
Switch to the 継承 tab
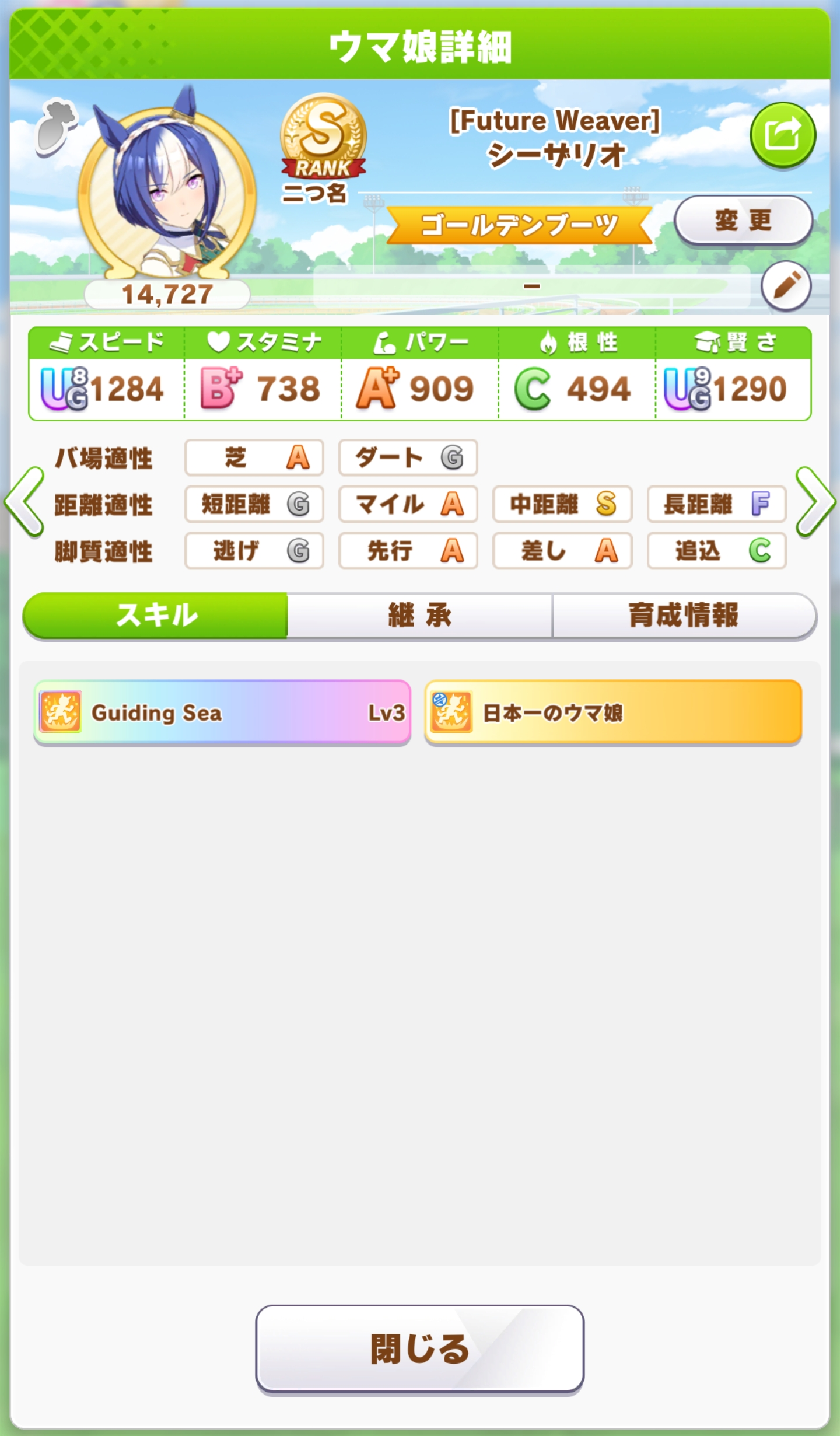tap(420, 616)
